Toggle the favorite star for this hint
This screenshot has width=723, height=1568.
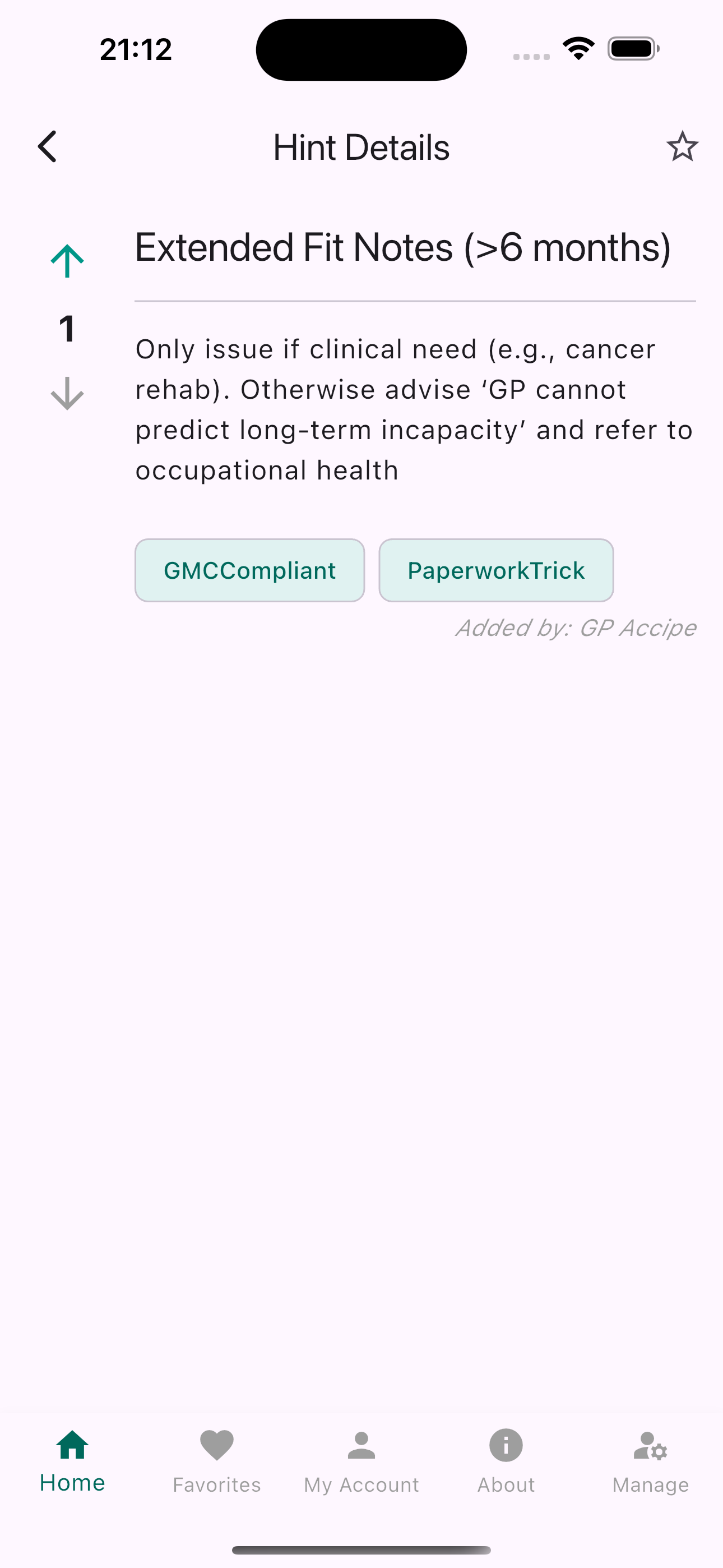[x=682, y=146]
